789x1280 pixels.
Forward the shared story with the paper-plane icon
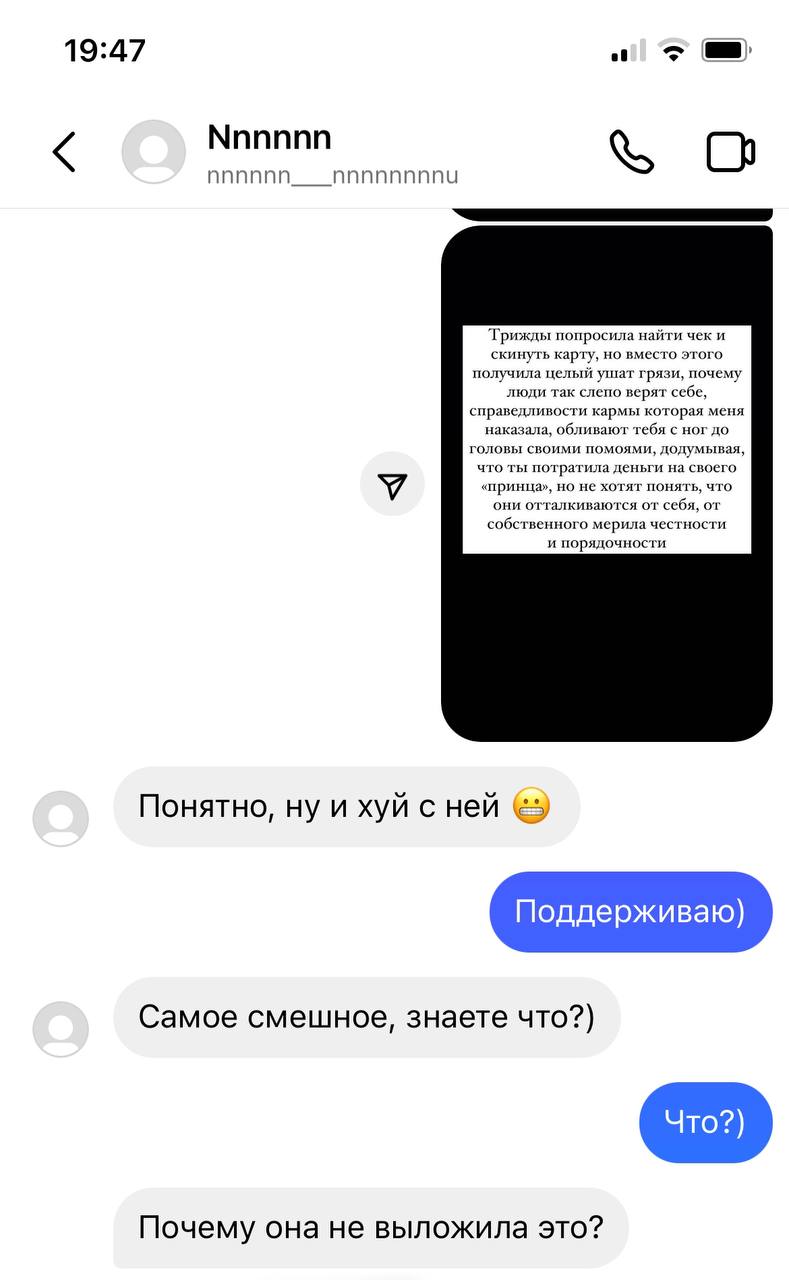[x=392, y=484]
